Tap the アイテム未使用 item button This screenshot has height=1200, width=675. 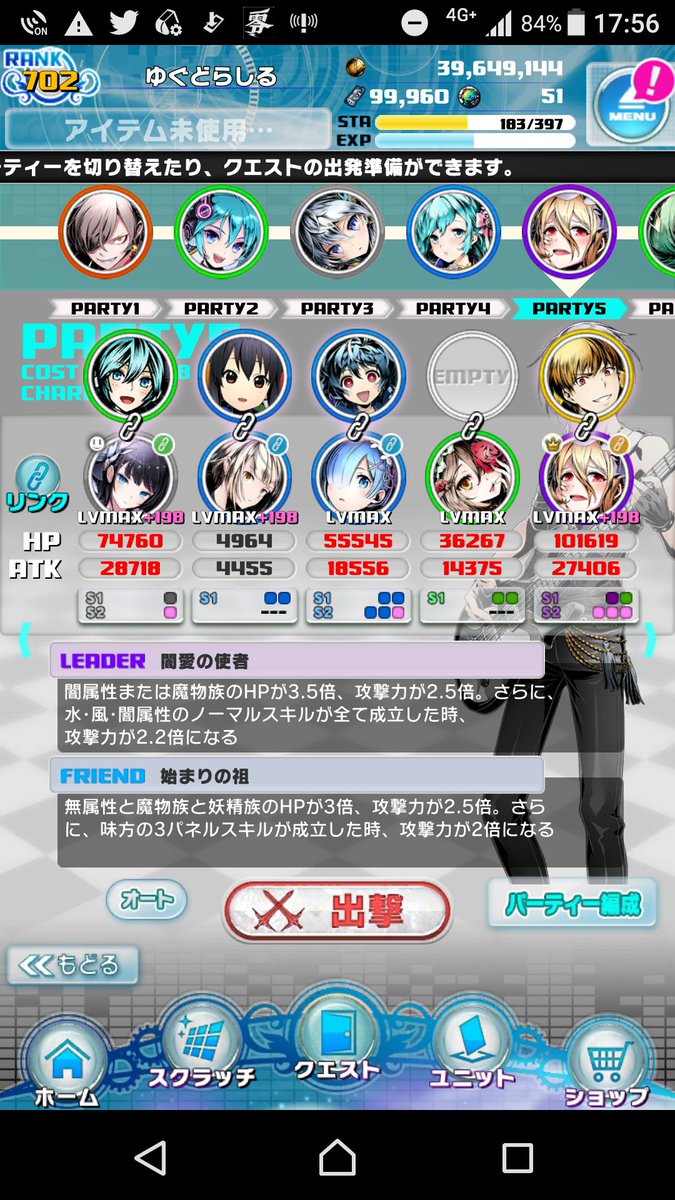(168, 129)
